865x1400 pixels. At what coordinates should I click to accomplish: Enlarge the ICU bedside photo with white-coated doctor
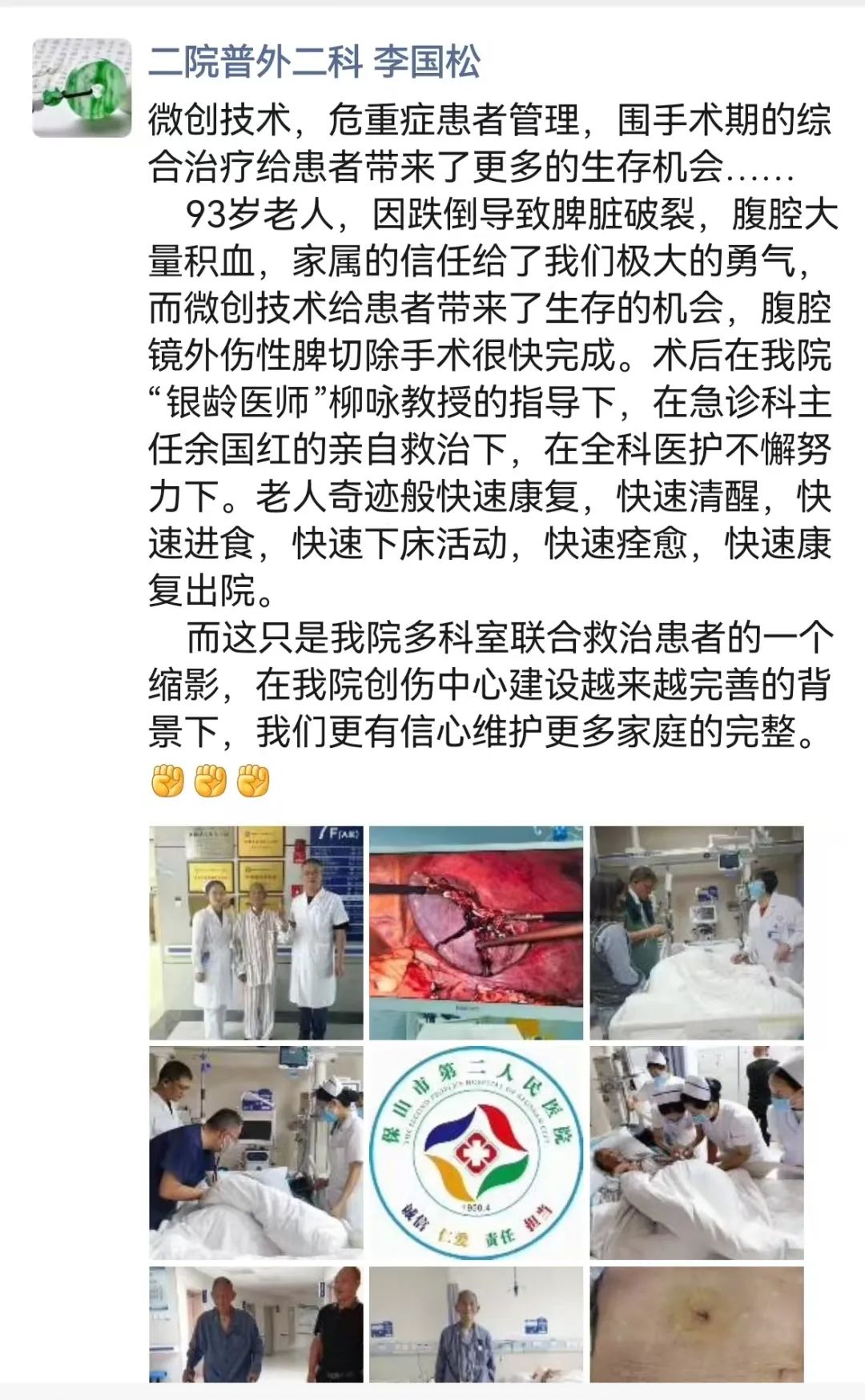(697, 933)
